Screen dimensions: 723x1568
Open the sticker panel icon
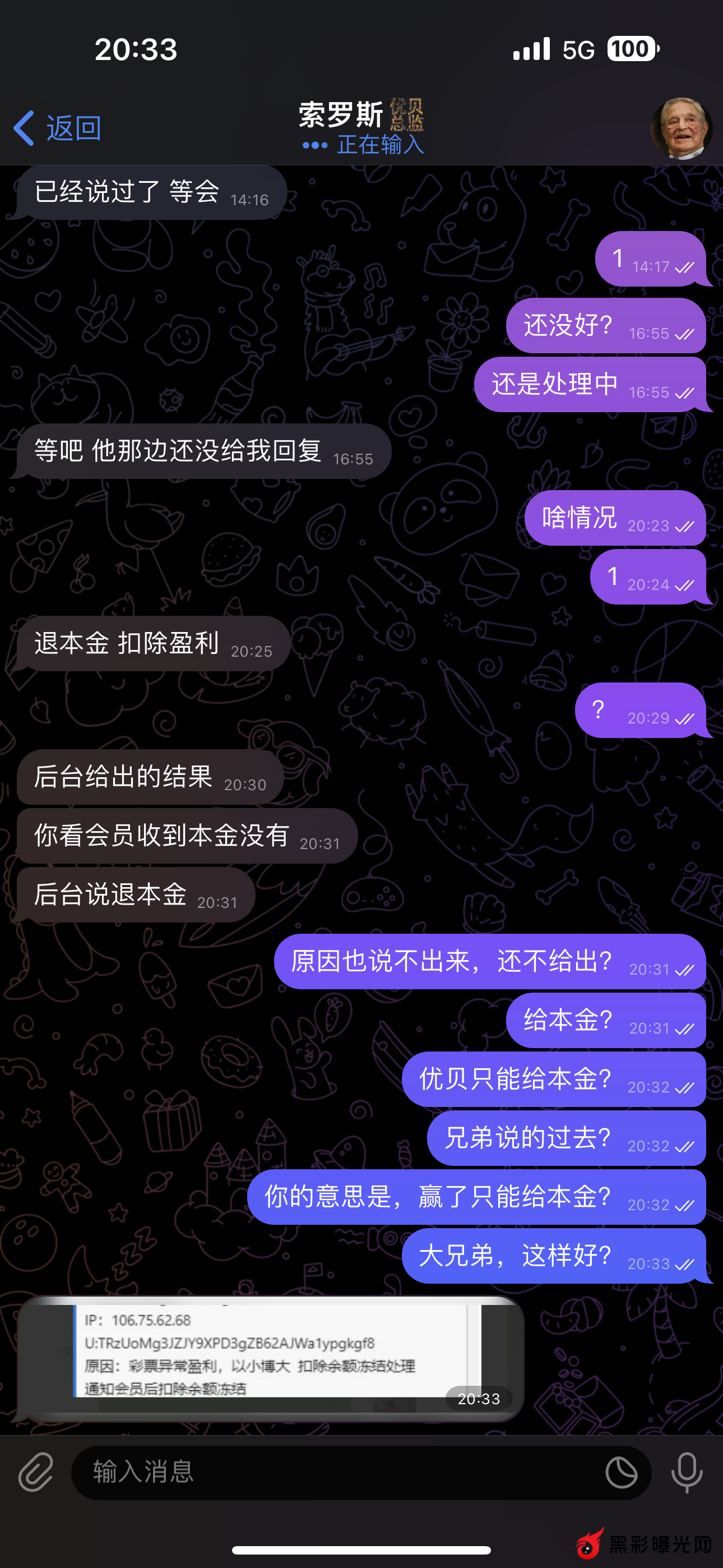[622, 1473]
